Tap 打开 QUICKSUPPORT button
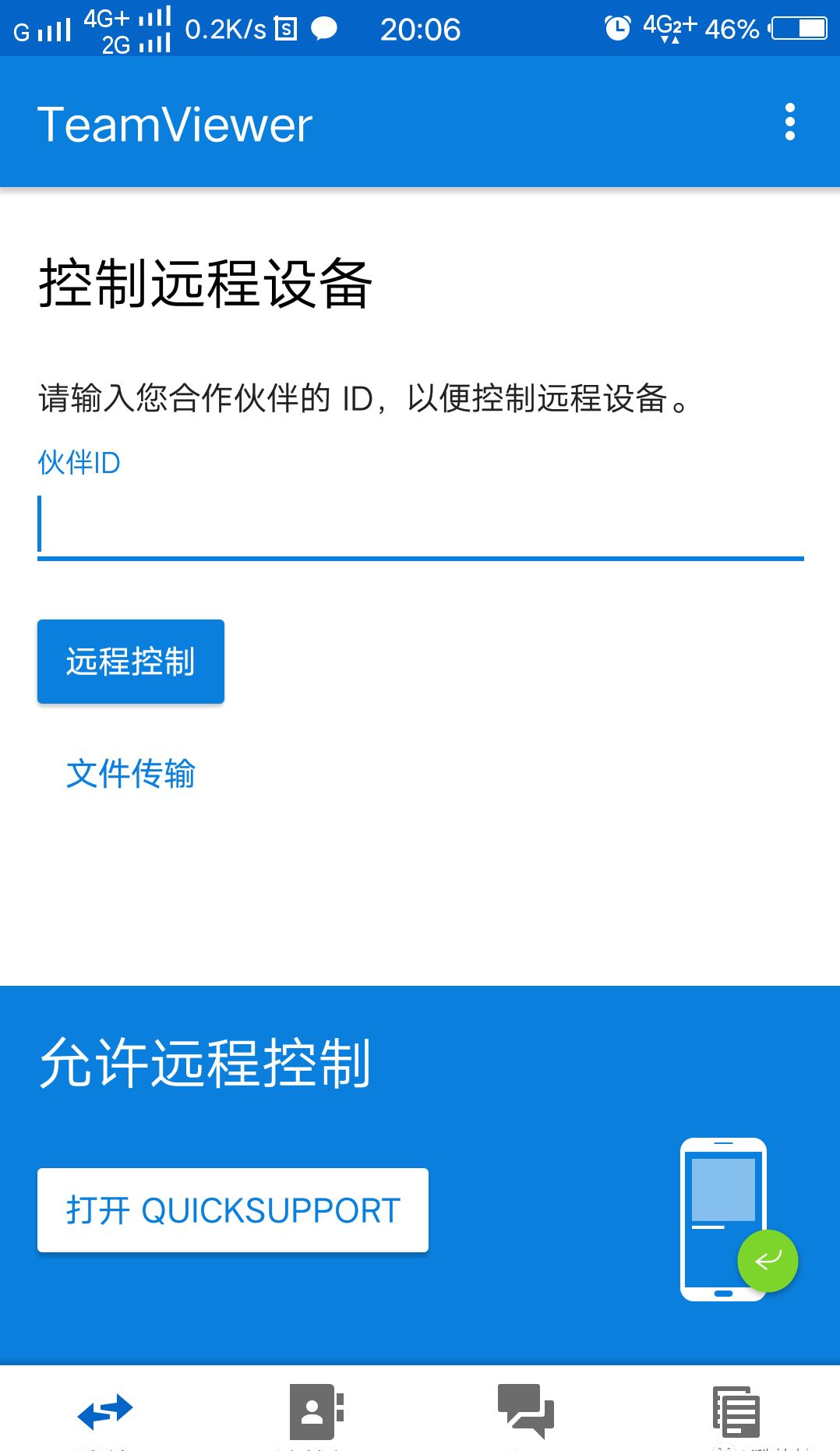This screenshot has height=1451, width=840. pyautogui.click(x=233, y=1210)
